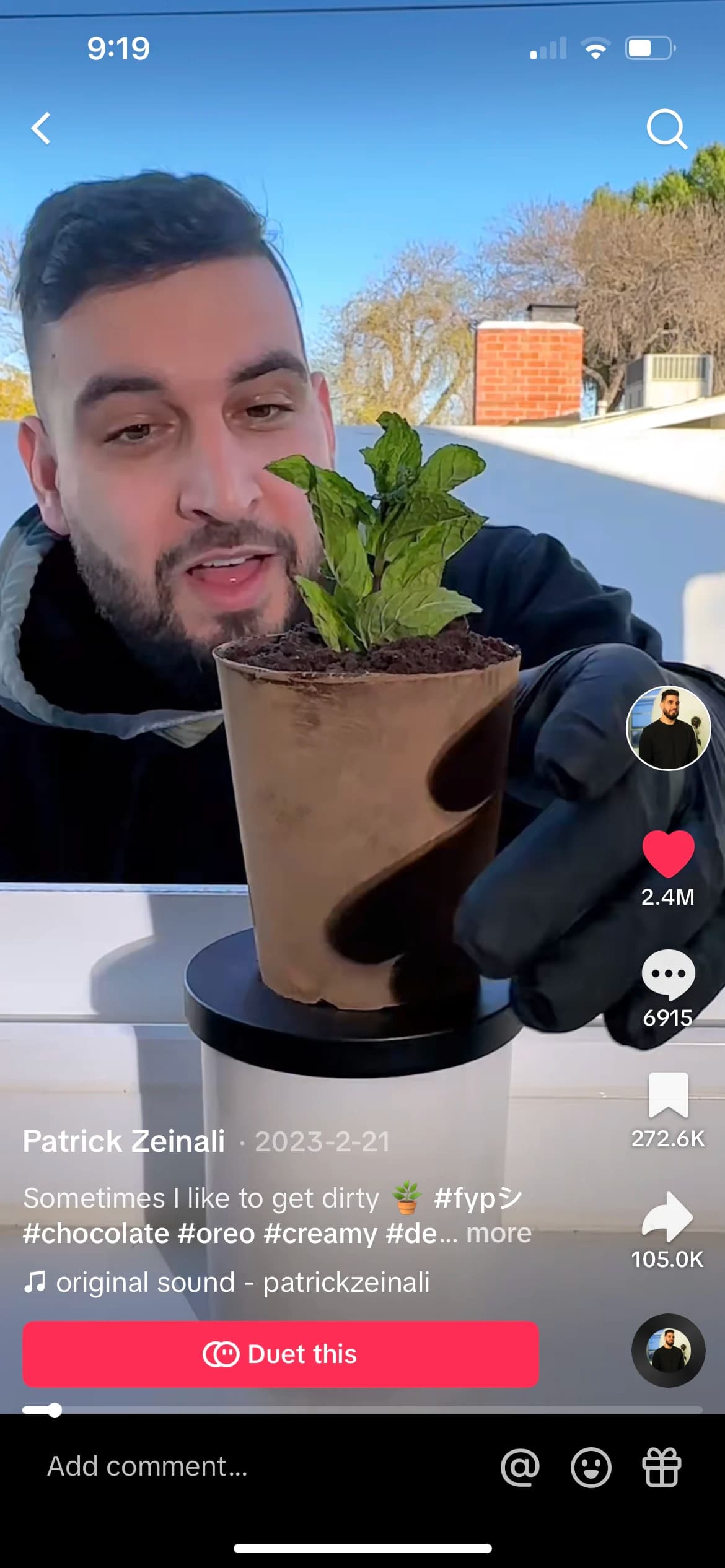Open the search magnifier icon
The height and width of the screenshot is (1568, 725).
coord(667,129)
